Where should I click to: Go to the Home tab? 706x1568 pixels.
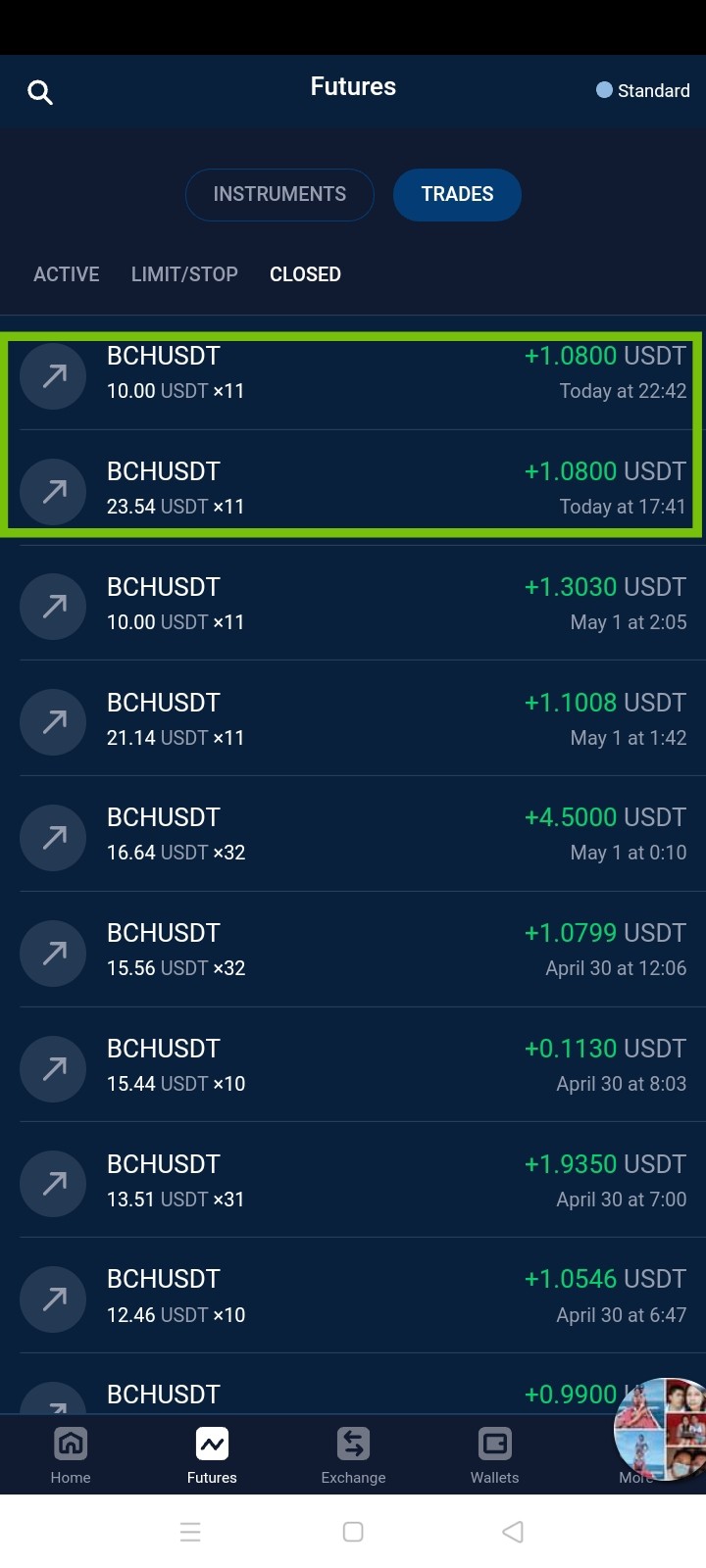pyautogui.click(x=71, y=1455)
